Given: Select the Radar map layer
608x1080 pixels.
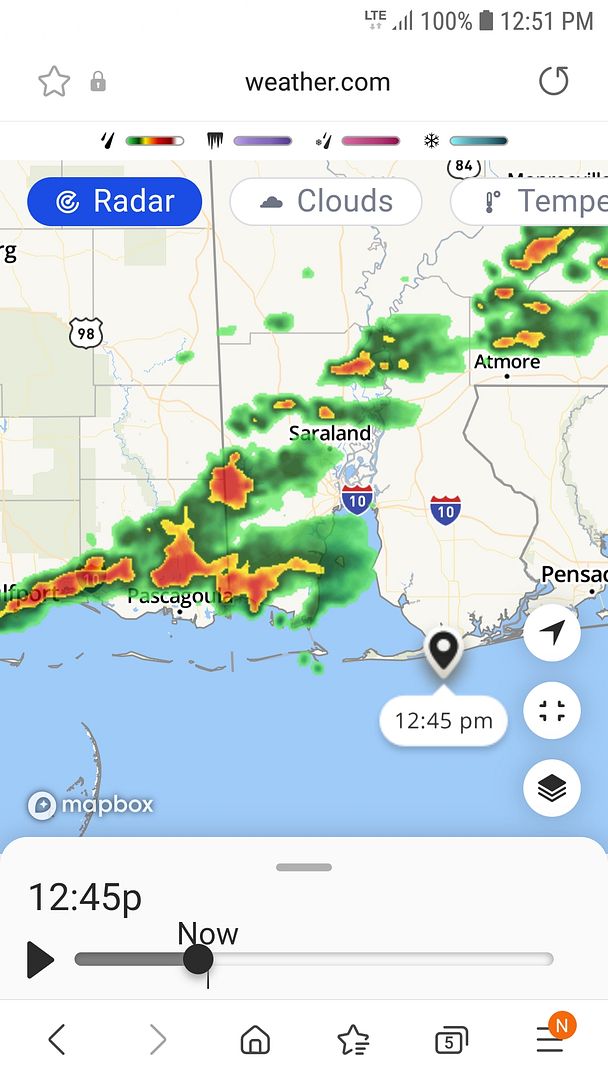Looking at the screenshot, I should [115, 202].
